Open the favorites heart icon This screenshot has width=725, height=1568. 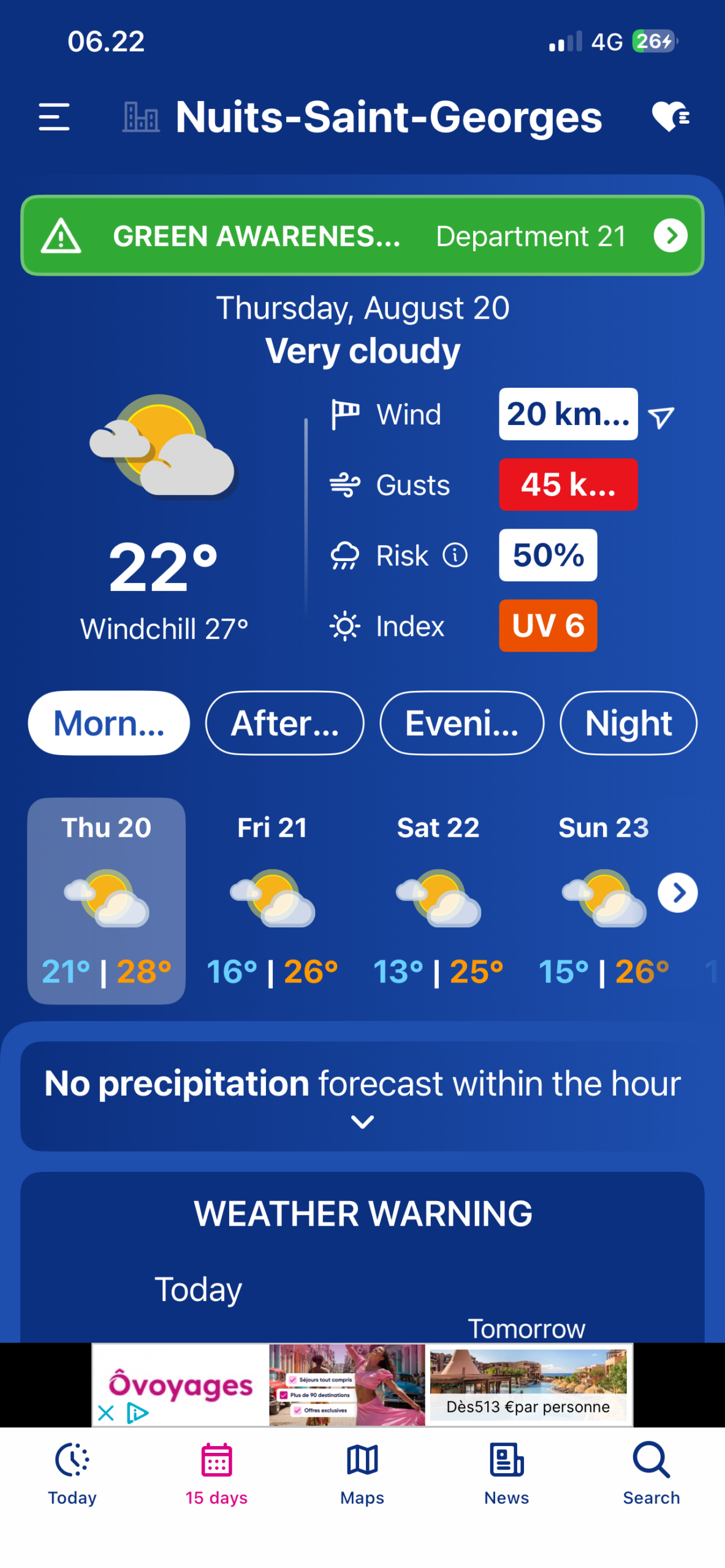click(x=670, y=116)
